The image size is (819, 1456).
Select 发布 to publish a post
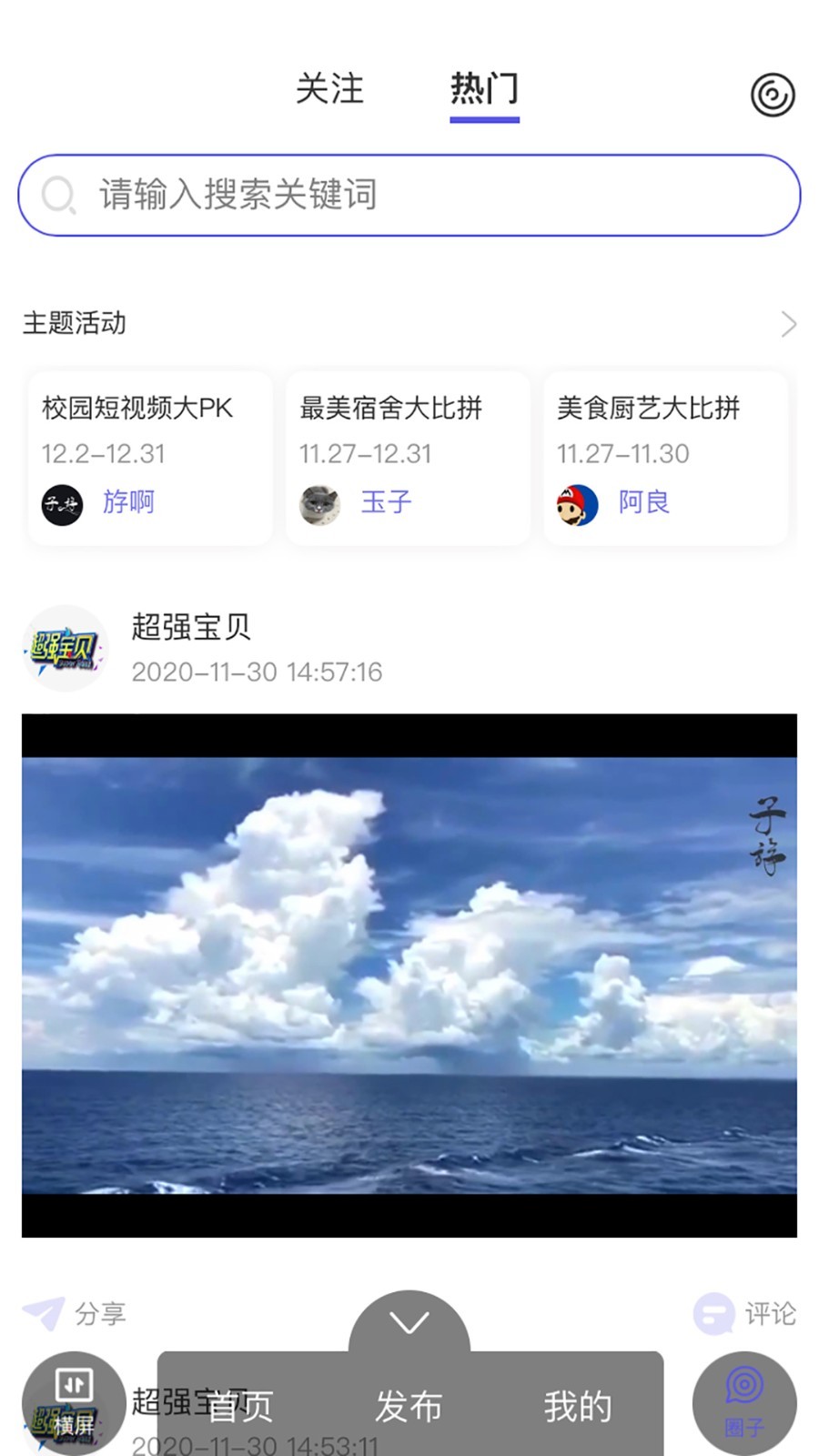click(409, 1407)
